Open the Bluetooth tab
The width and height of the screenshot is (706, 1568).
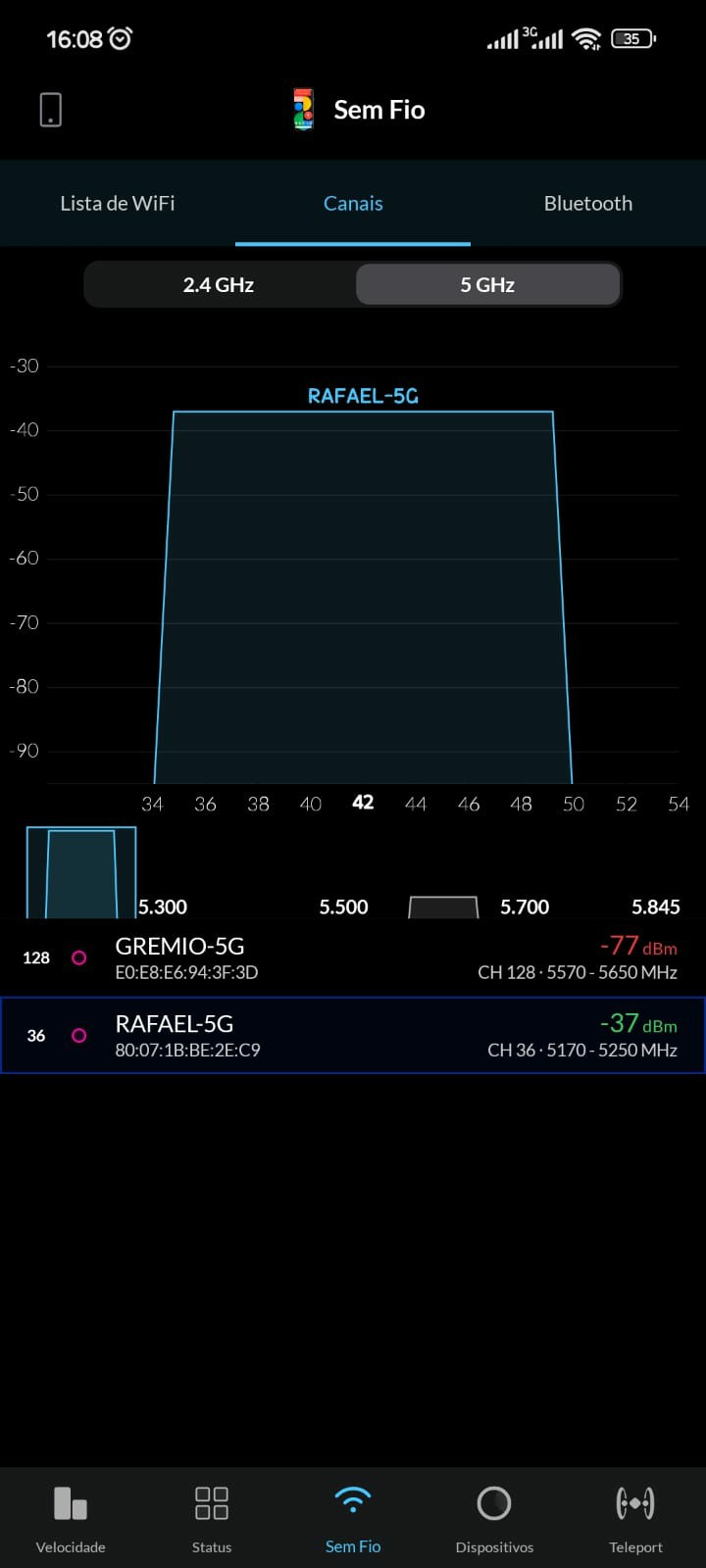pyautogui.click(x=588, y=204)
